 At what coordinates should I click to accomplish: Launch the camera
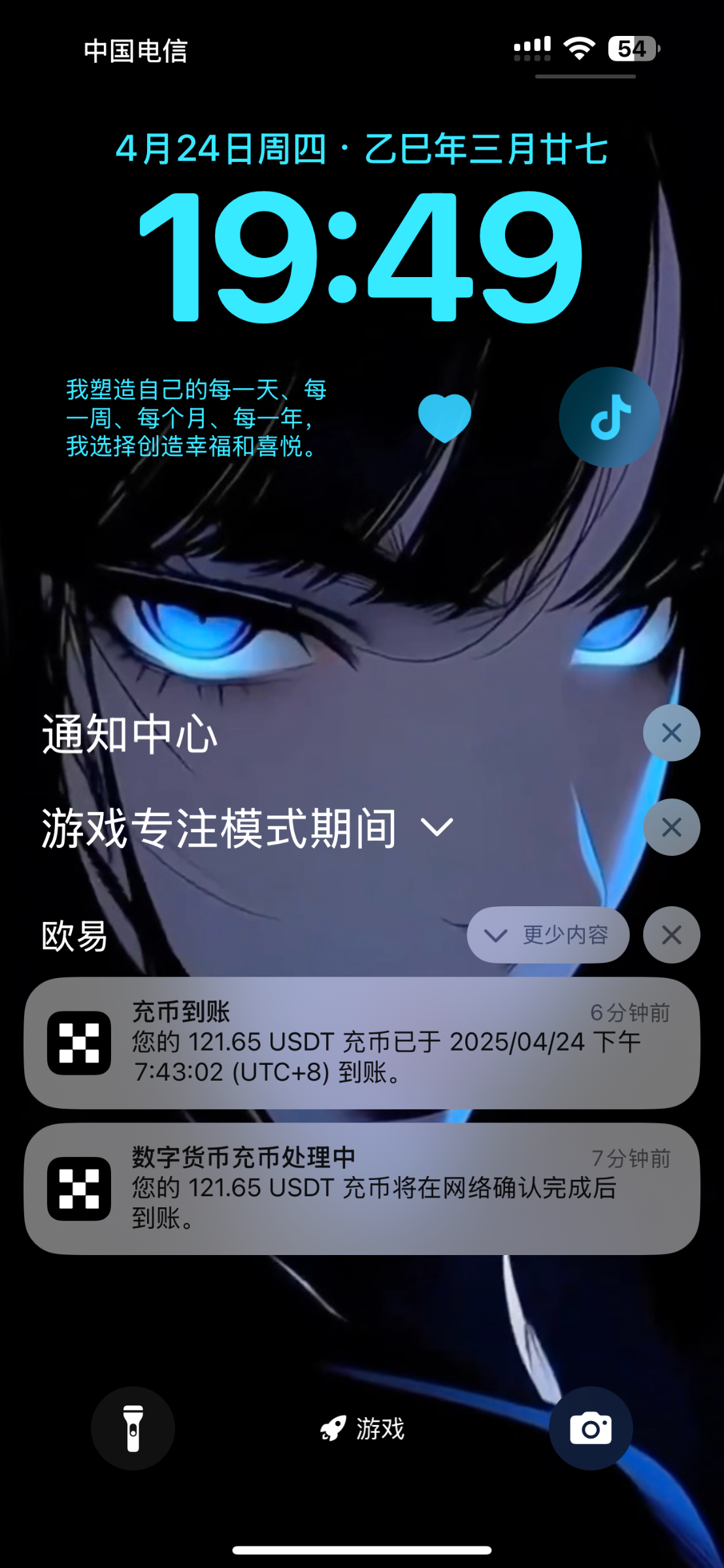tap(591, 1428)
